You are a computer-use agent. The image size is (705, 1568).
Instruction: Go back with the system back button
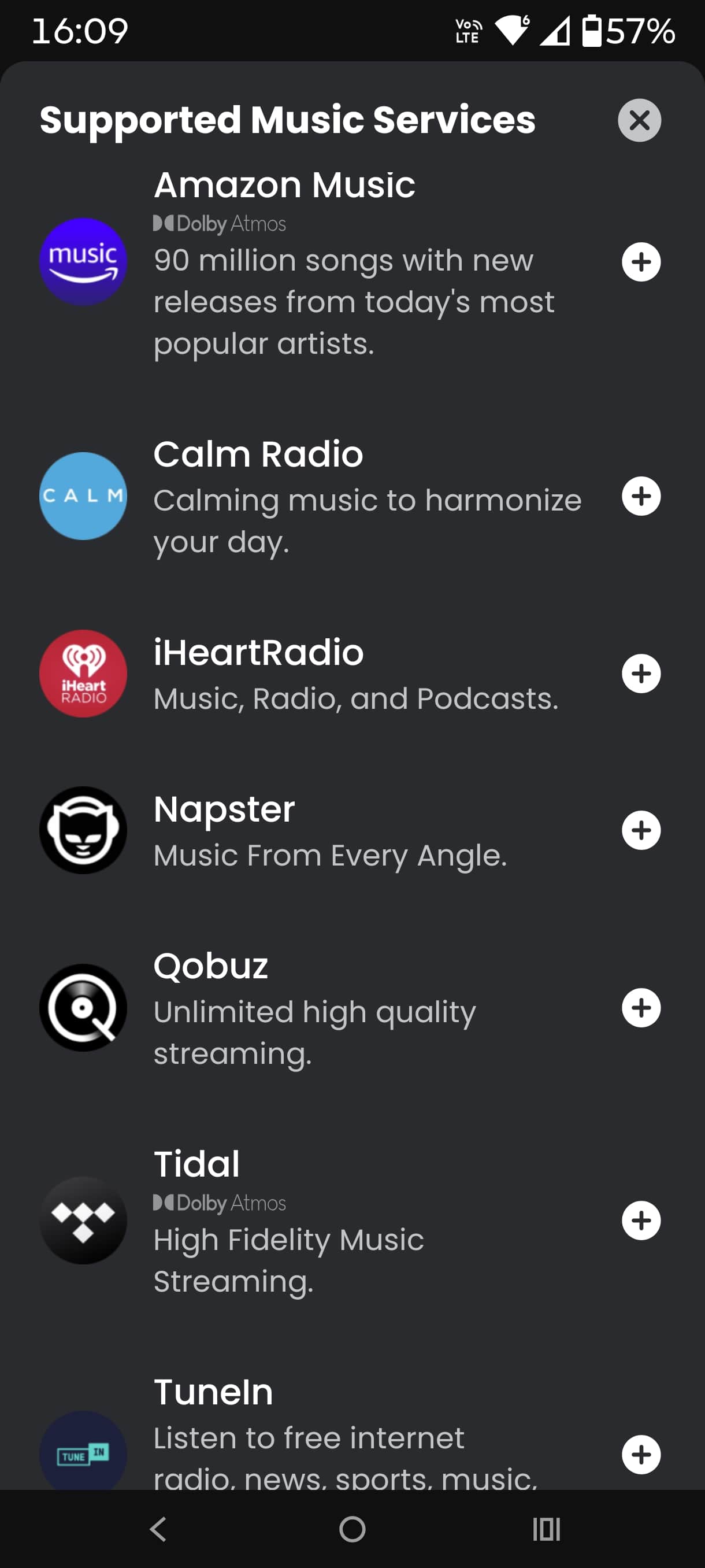click(158, 1529)
